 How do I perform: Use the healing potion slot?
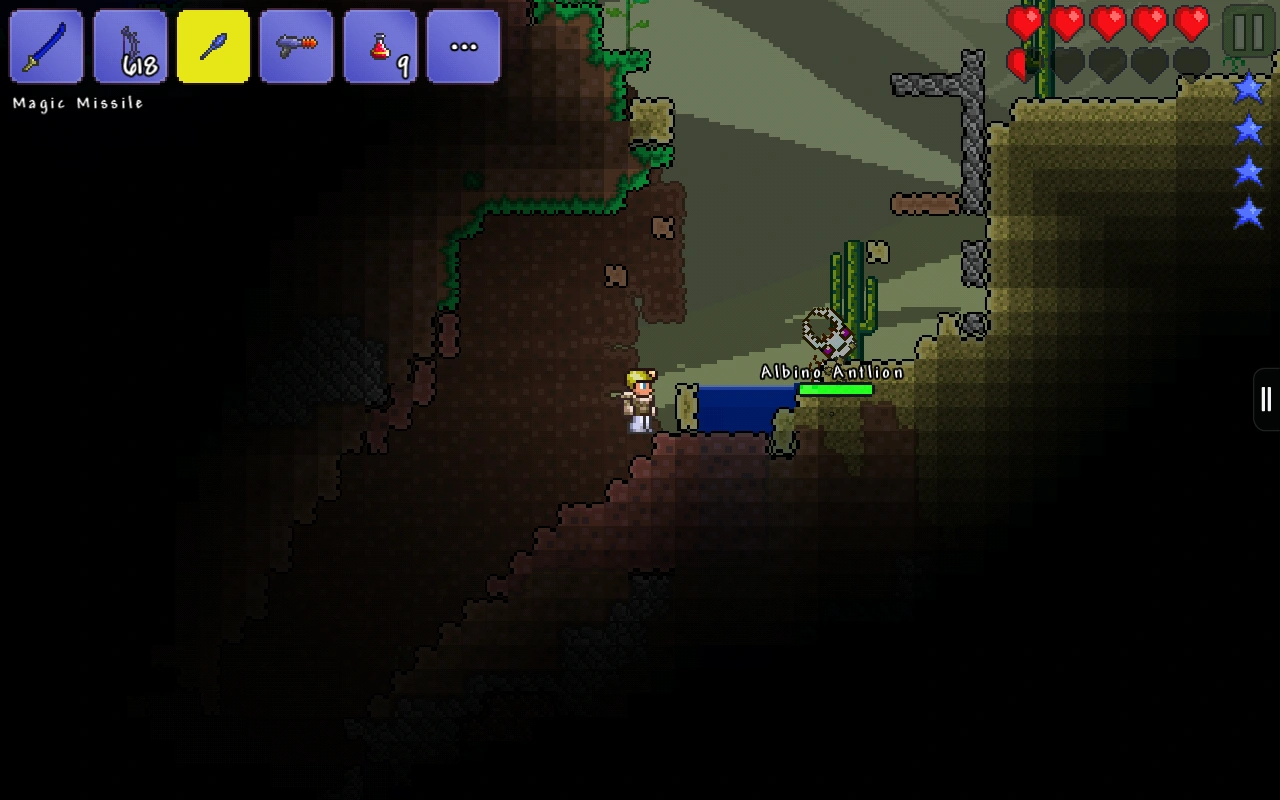(x=380, y=47)
